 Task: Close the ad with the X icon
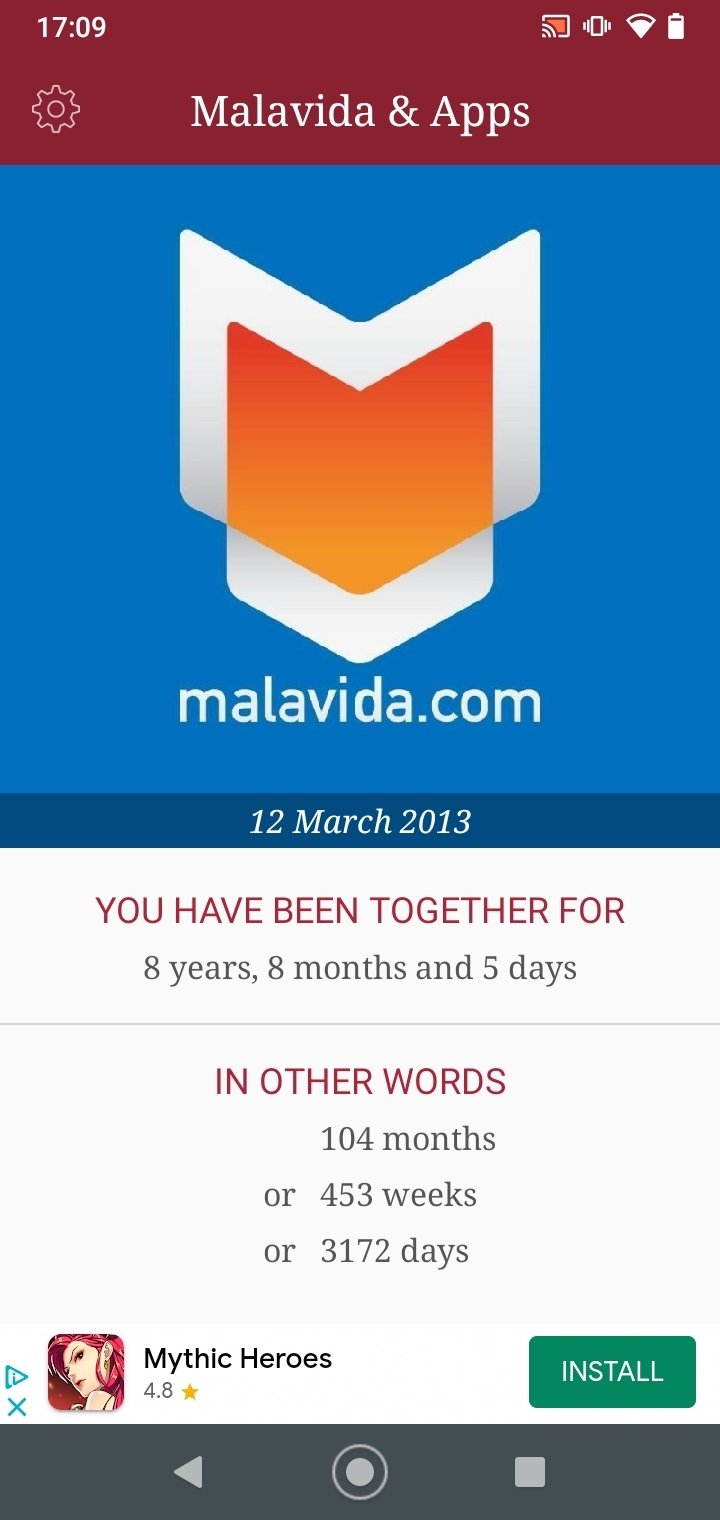pyautogui.click(x=16, y=1406)
